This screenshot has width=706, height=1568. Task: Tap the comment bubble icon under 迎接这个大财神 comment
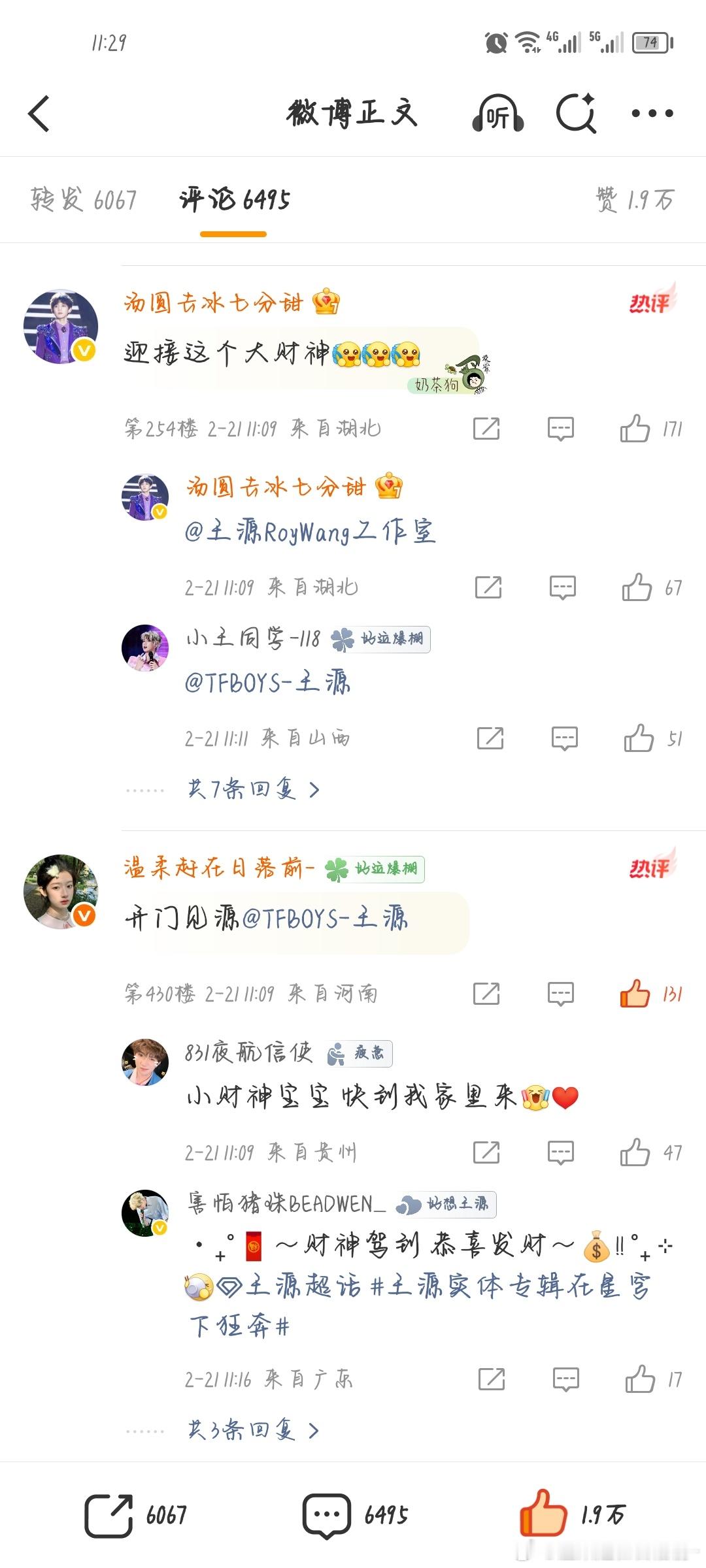560,428
